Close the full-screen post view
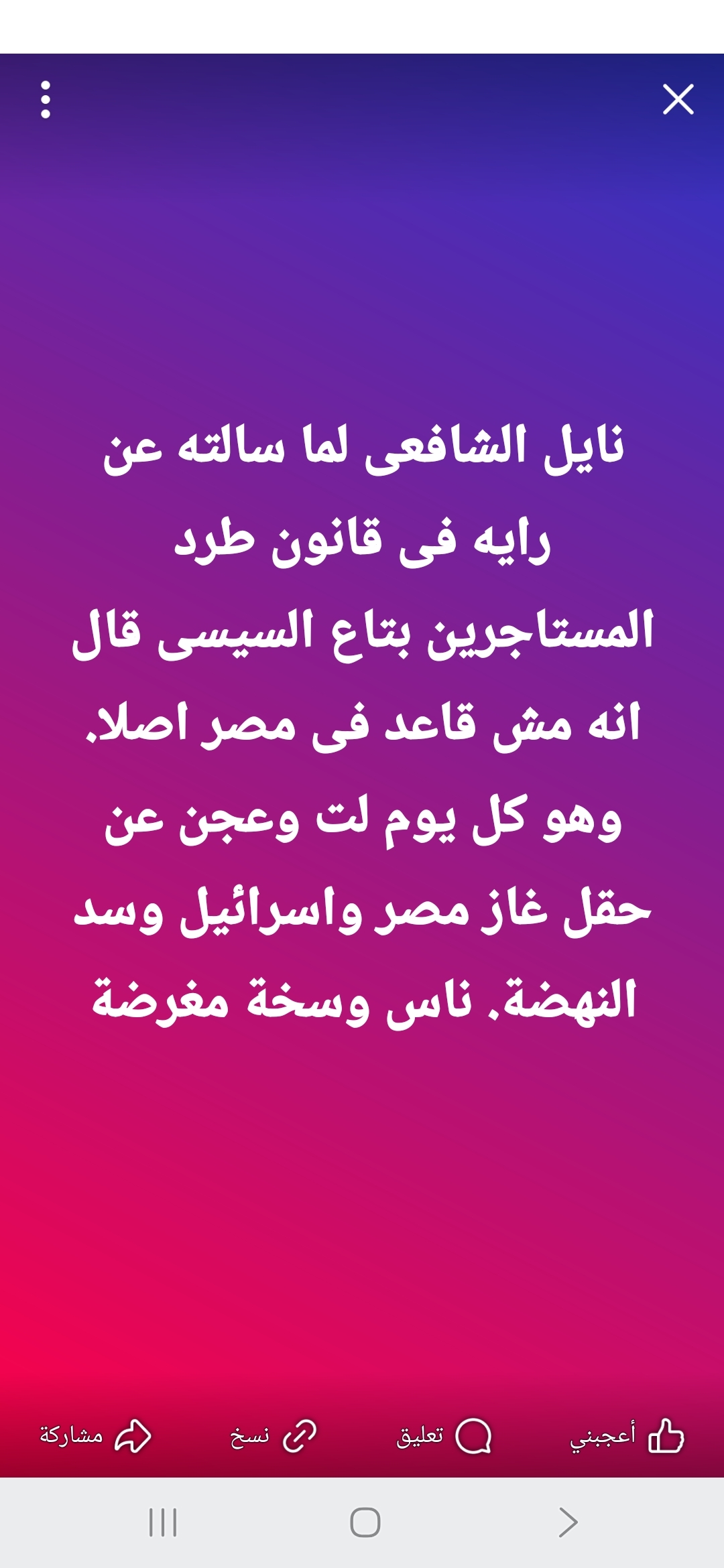 [x=678, y=99]
